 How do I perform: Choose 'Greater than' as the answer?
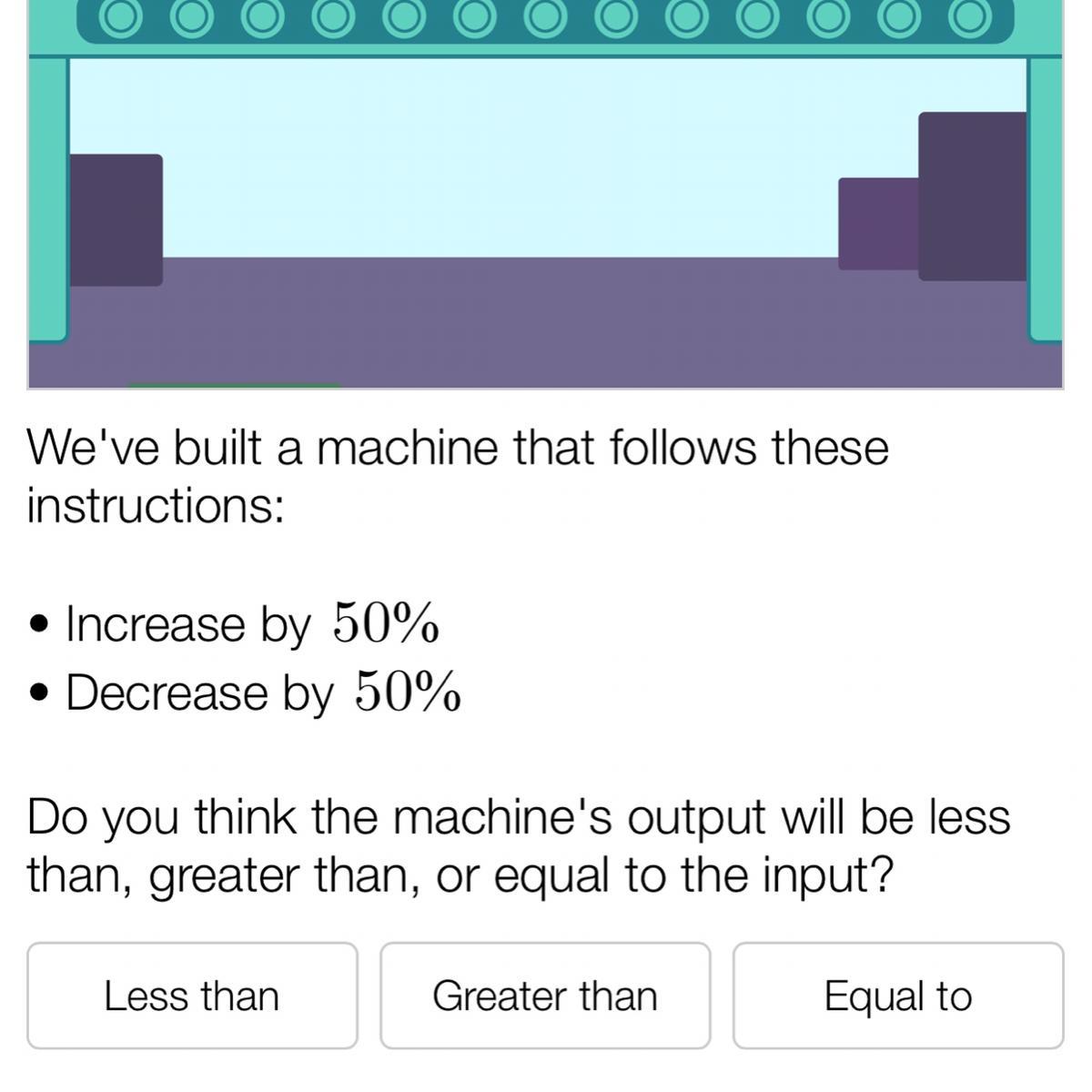coord(545,996)
